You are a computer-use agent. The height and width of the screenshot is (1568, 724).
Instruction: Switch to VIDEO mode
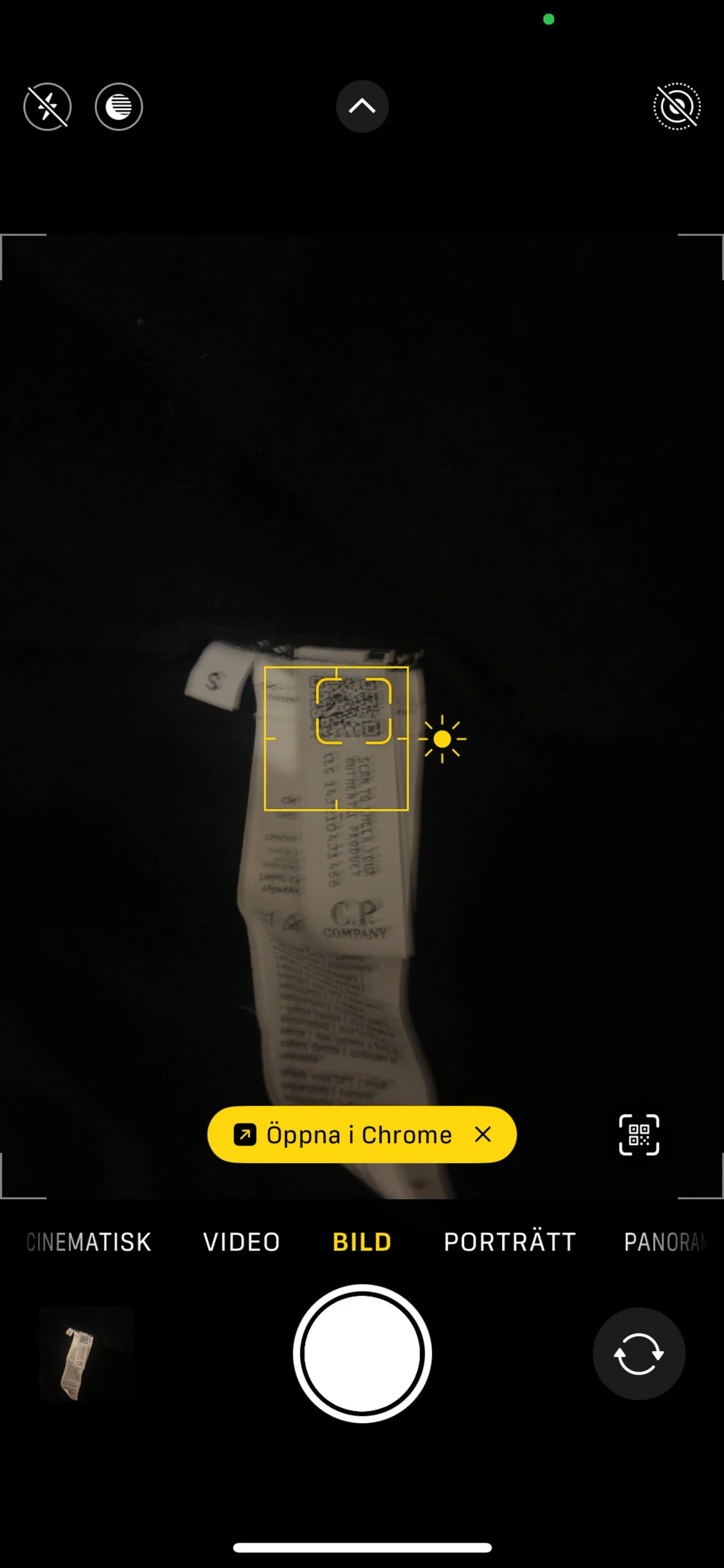point(241,1242)
